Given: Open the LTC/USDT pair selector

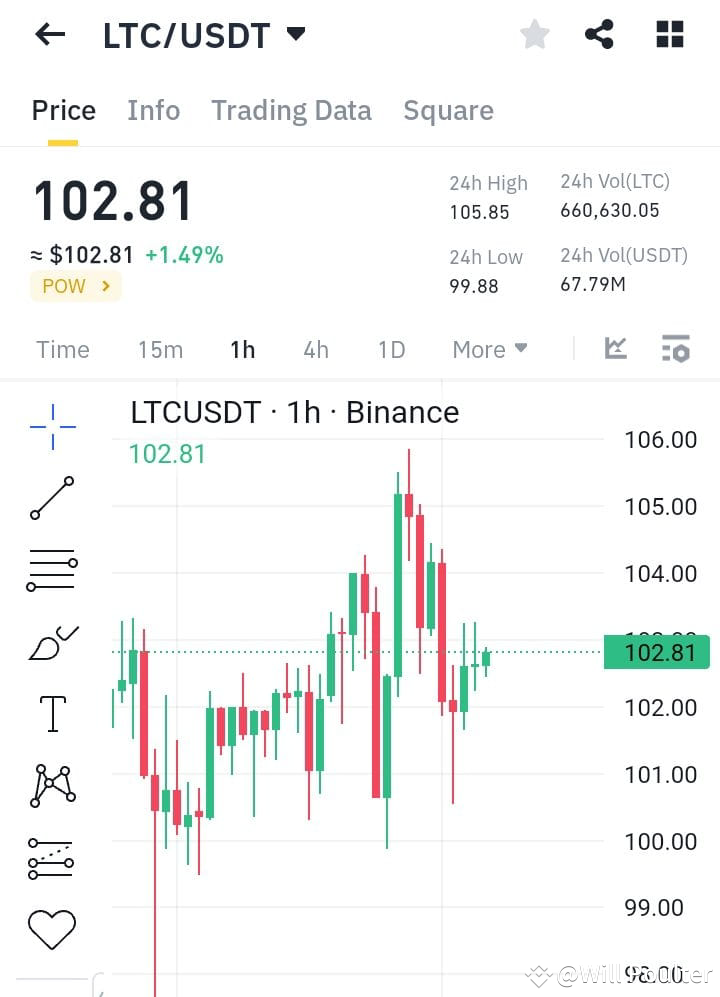Looking at the screenshot, I should click(200, 35).
